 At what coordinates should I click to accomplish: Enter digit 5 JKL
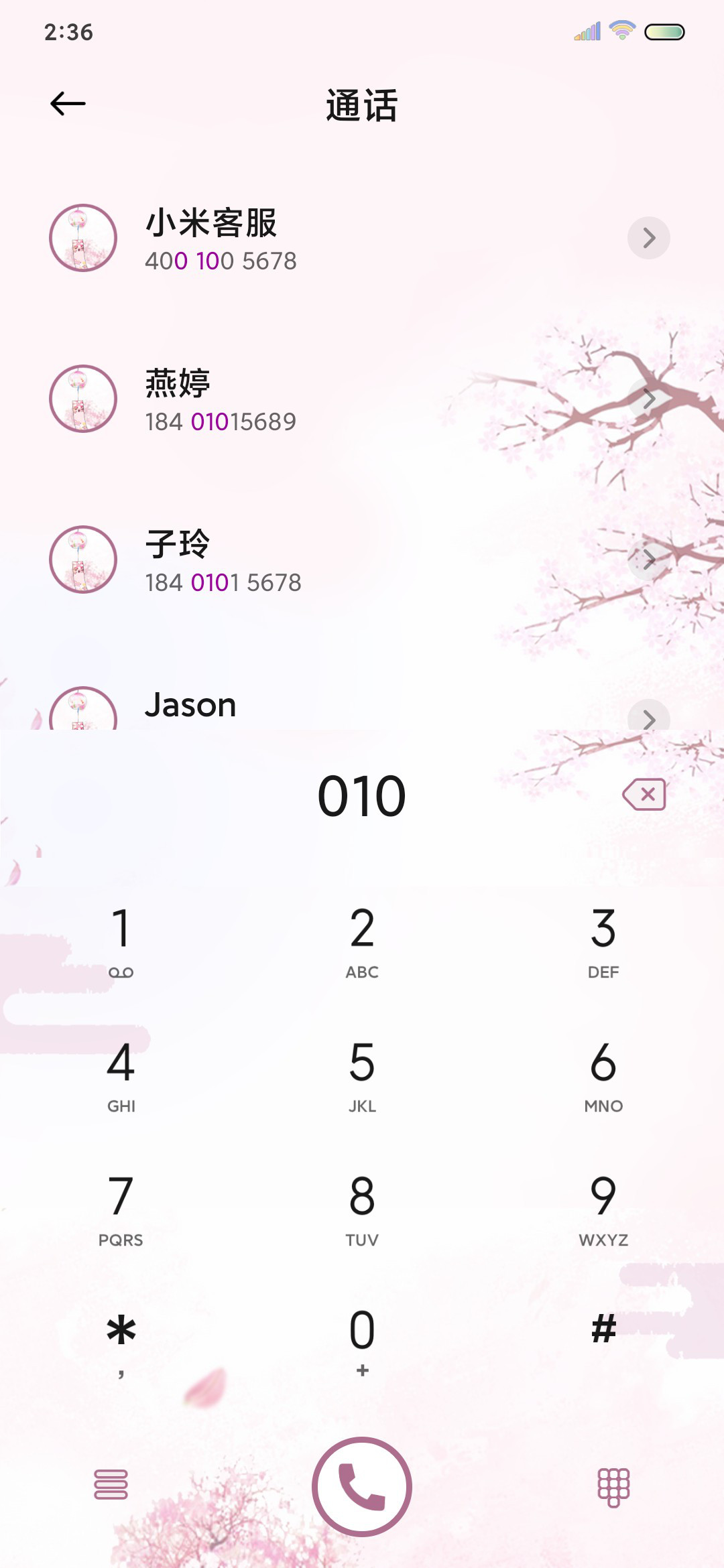[362, 1075]
